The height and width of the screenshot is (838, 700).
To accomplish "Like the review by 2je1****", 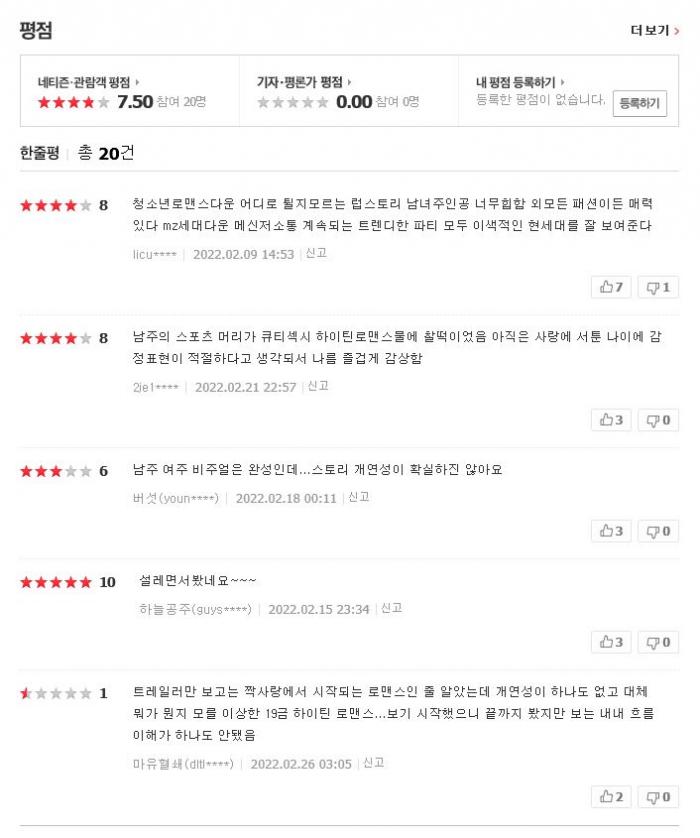I will [x=610, y=420].
